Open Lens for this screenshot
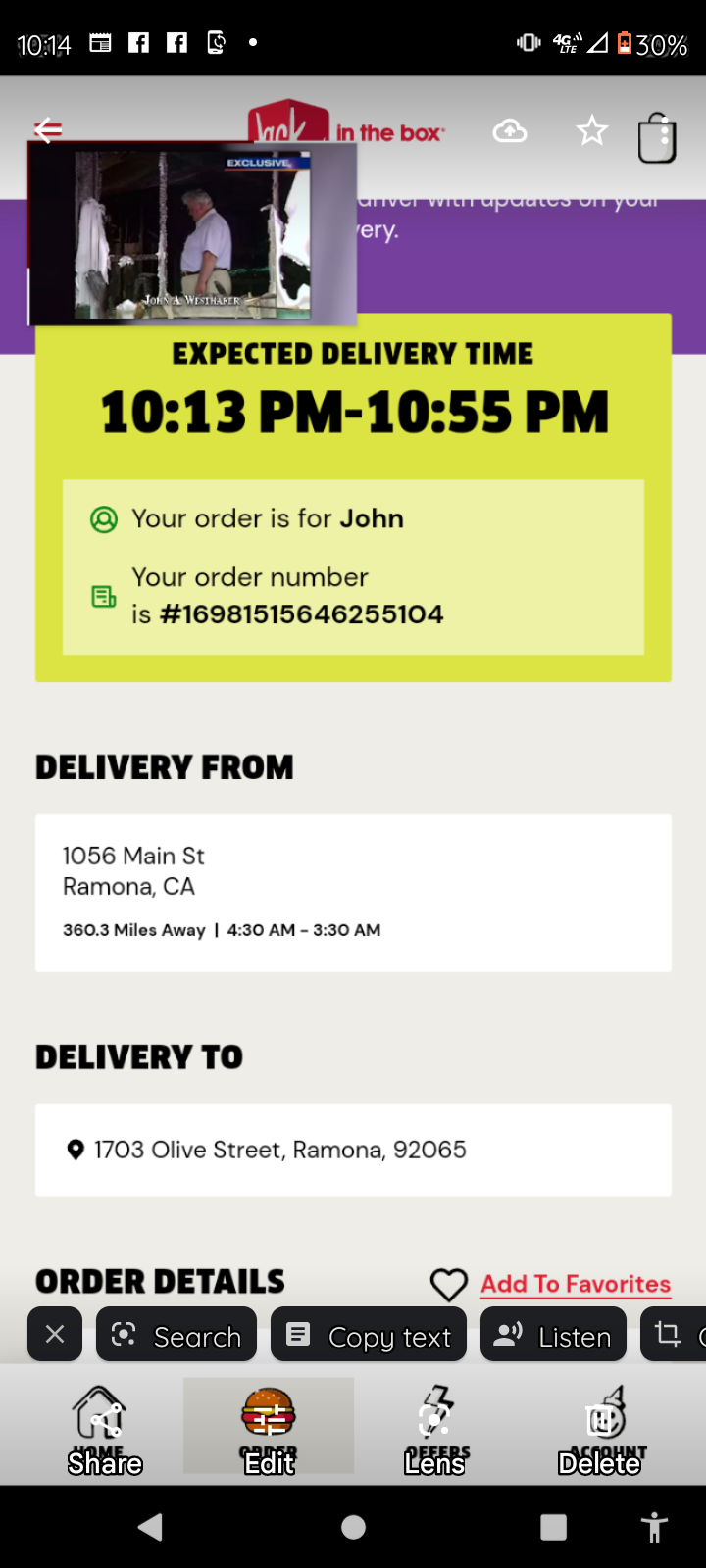Viewport: 706px width, 1568px height. pyautogui.click(x=434, y=1429)
